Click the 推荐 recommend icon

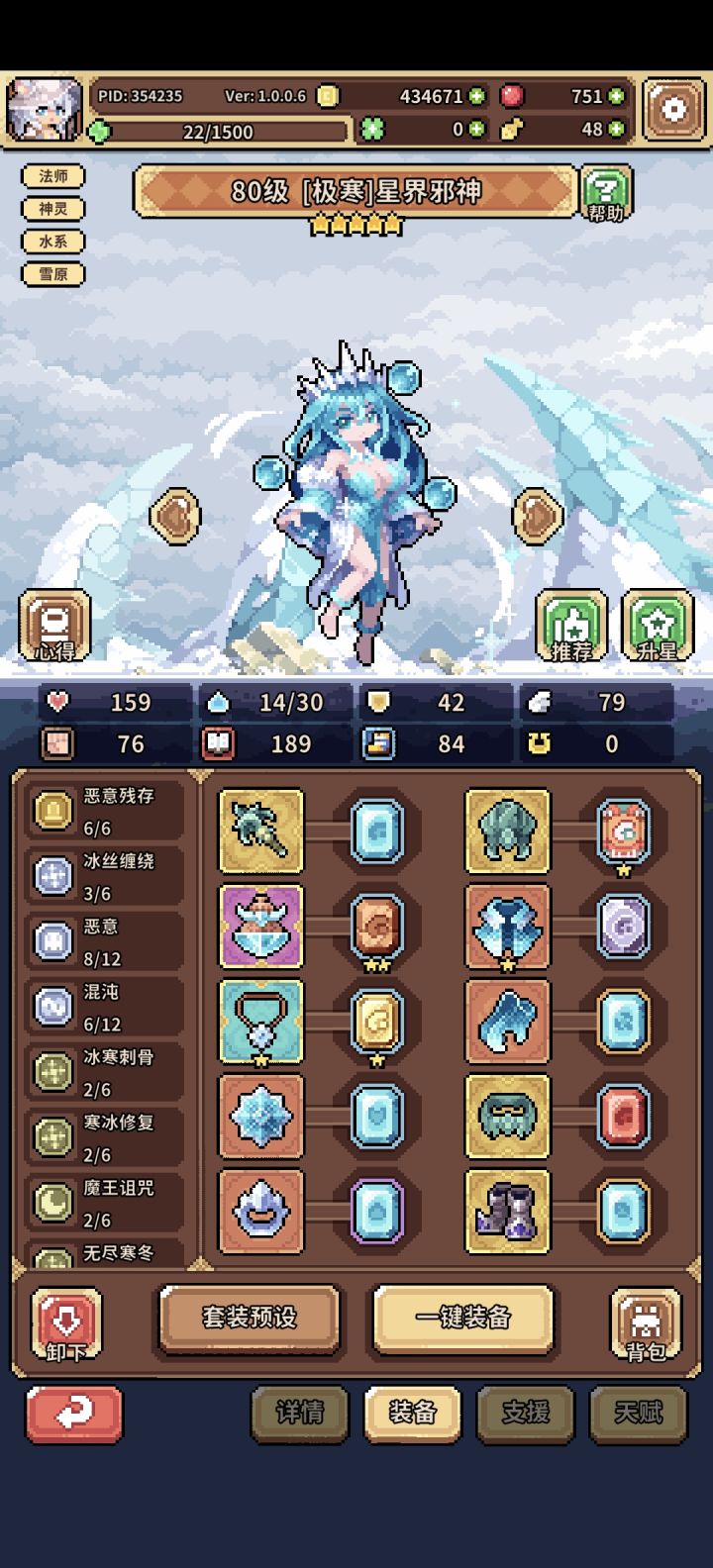[x=571, y=624]
